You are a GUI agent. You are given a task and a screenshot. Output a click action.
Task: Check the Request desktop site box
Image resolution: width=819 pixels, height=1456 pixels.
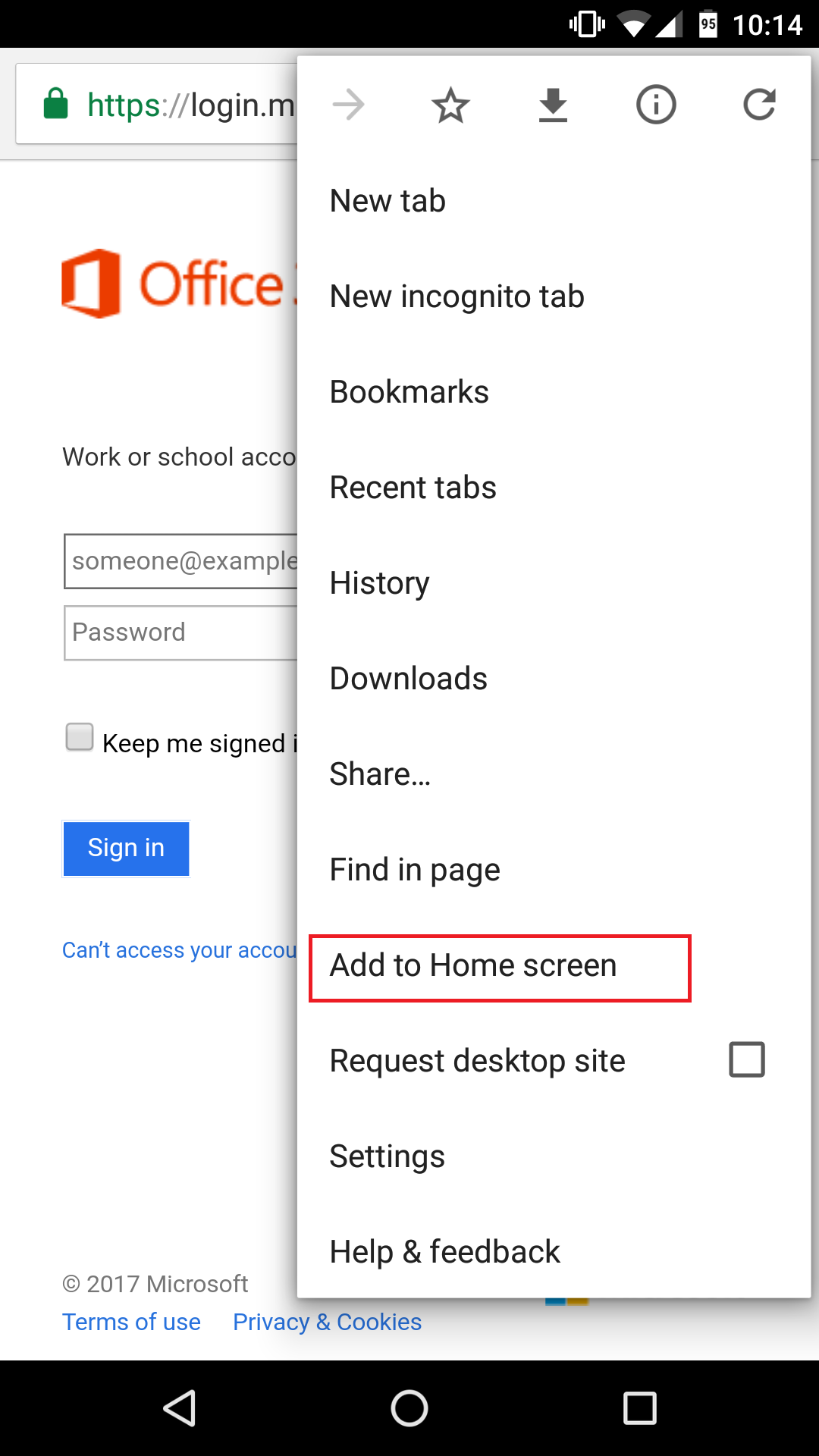[x=746, y=1059]
